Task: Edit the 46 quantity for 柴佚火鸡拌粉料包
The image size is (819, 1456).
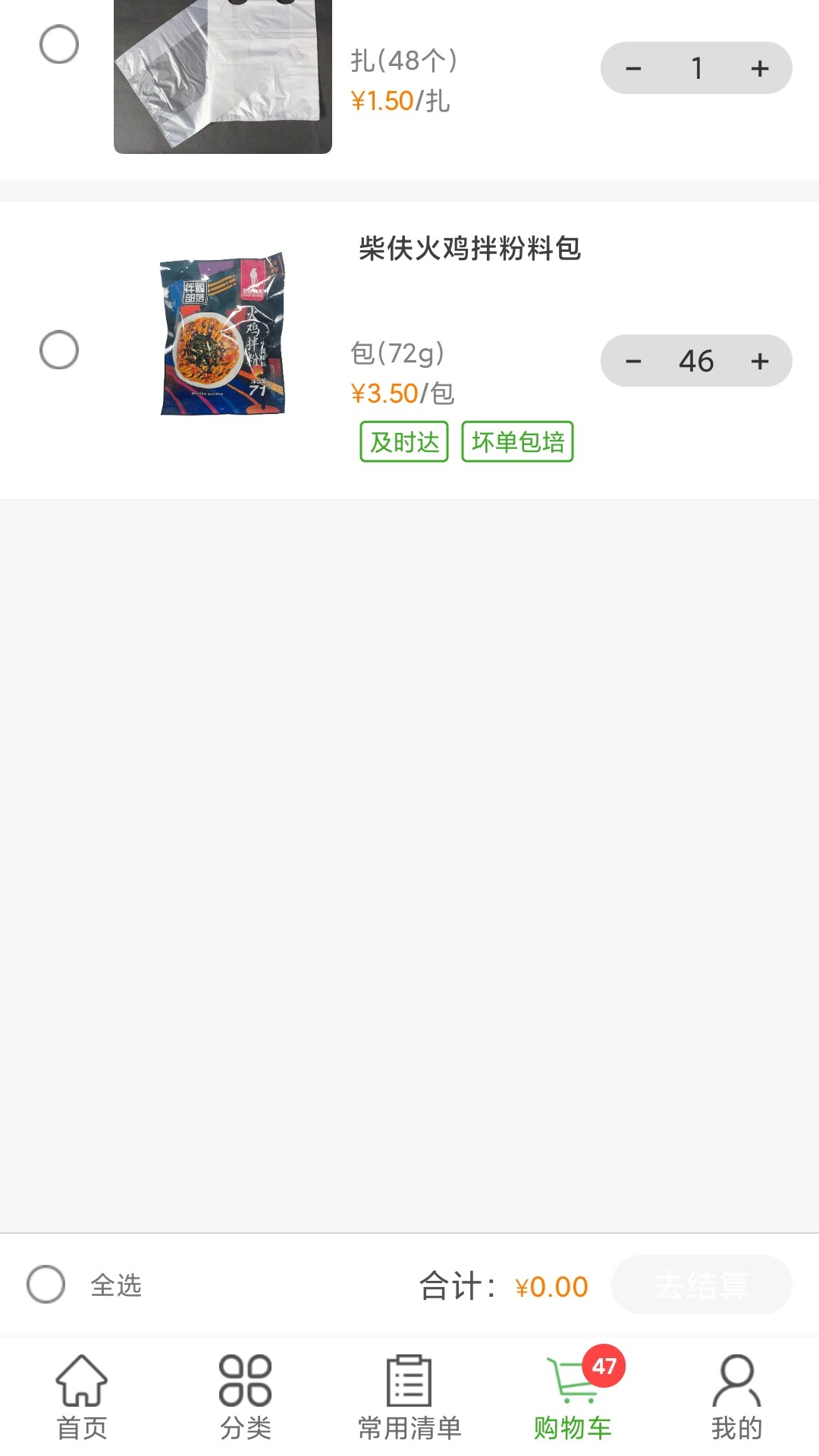Action: 696,362
